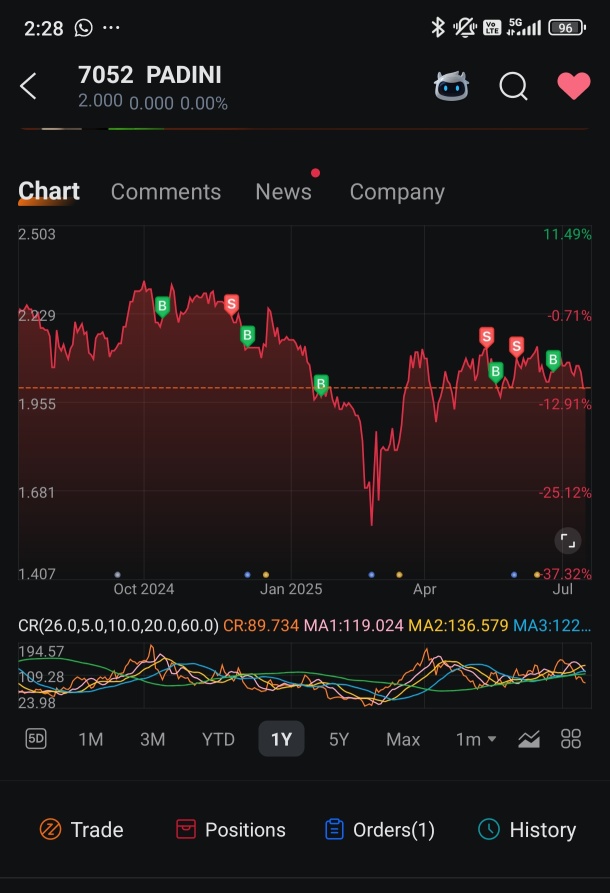The image size is (610, 893).
Task: Open the Company tab
Action: tap(396, 192)
